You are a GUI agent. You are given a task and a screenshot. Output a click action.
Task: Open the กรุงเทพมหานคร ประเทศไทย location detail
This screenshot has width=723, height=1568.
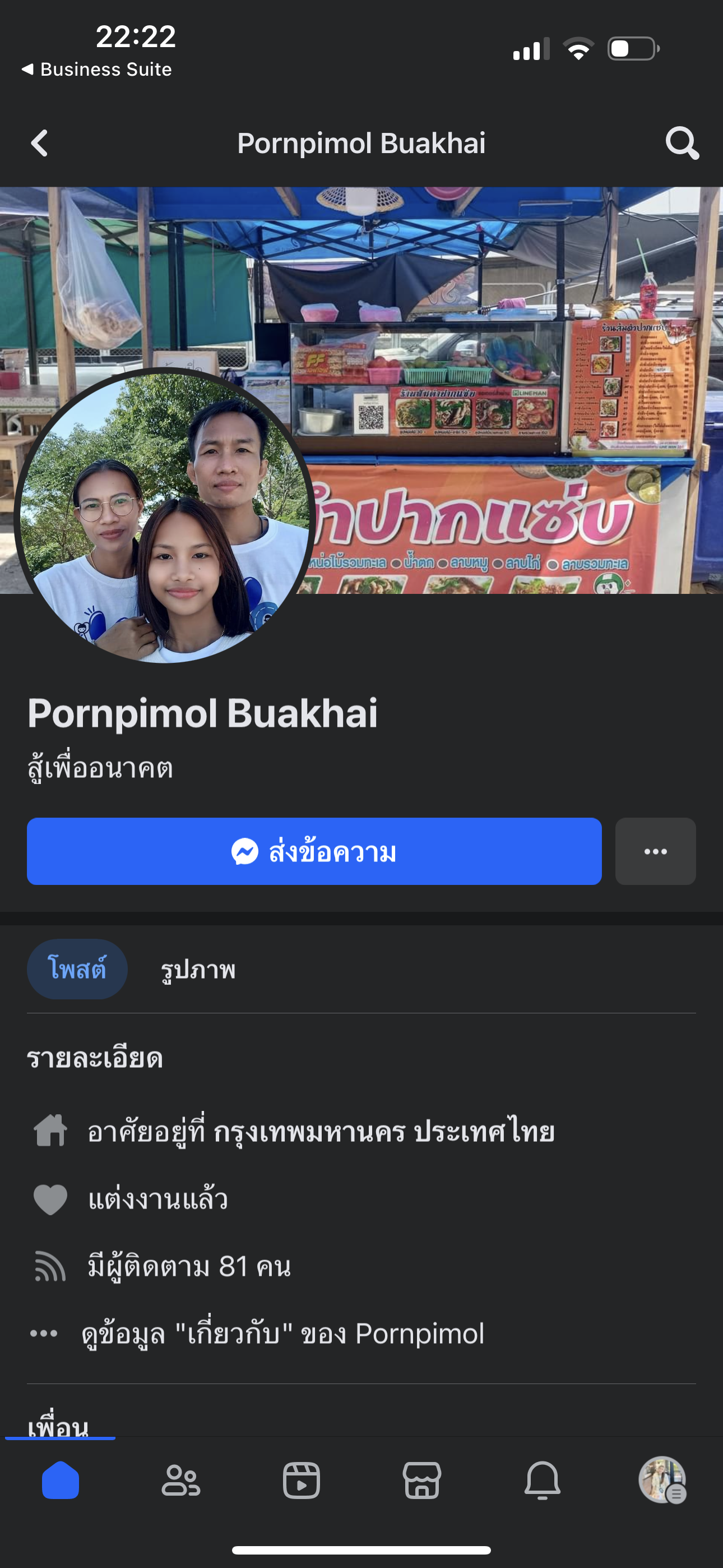(x=383, y=1132)
